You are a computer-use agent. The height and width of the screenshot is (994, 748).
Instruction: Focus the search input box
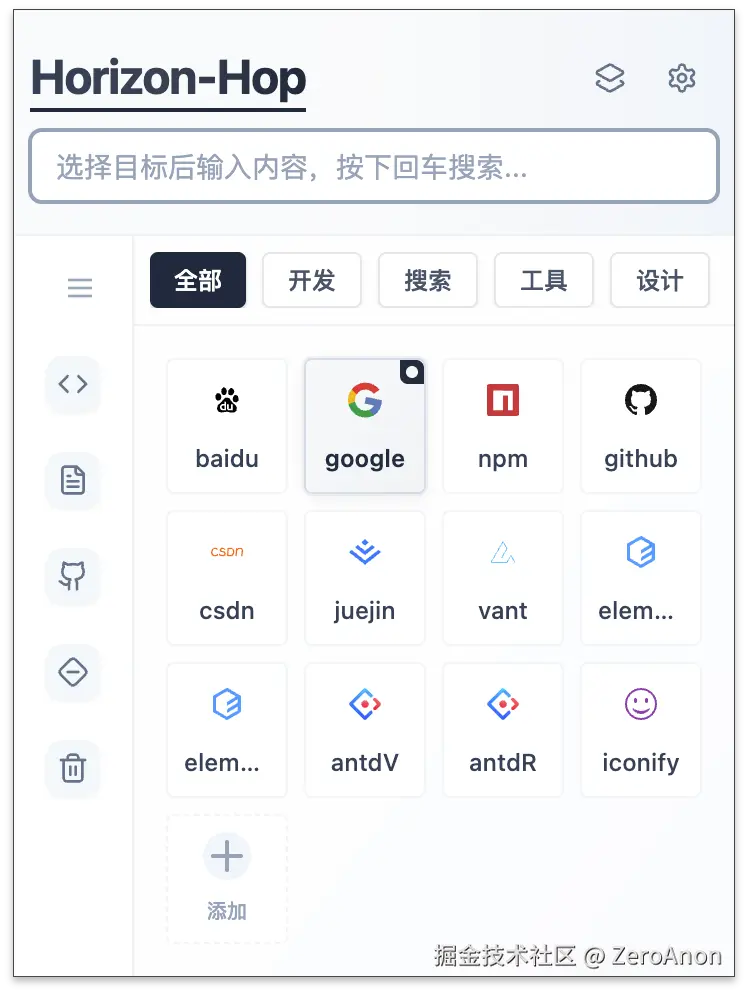pyautogui.click(x=373, y=167)
